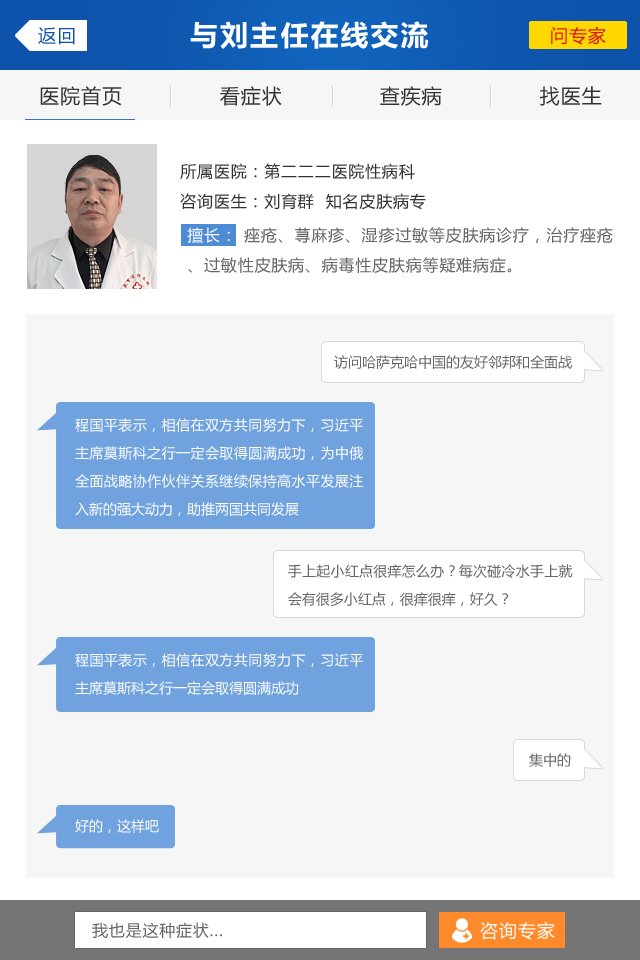
Task: Focus the 我也是这种症状 input field
Action: tap(250, 930)
